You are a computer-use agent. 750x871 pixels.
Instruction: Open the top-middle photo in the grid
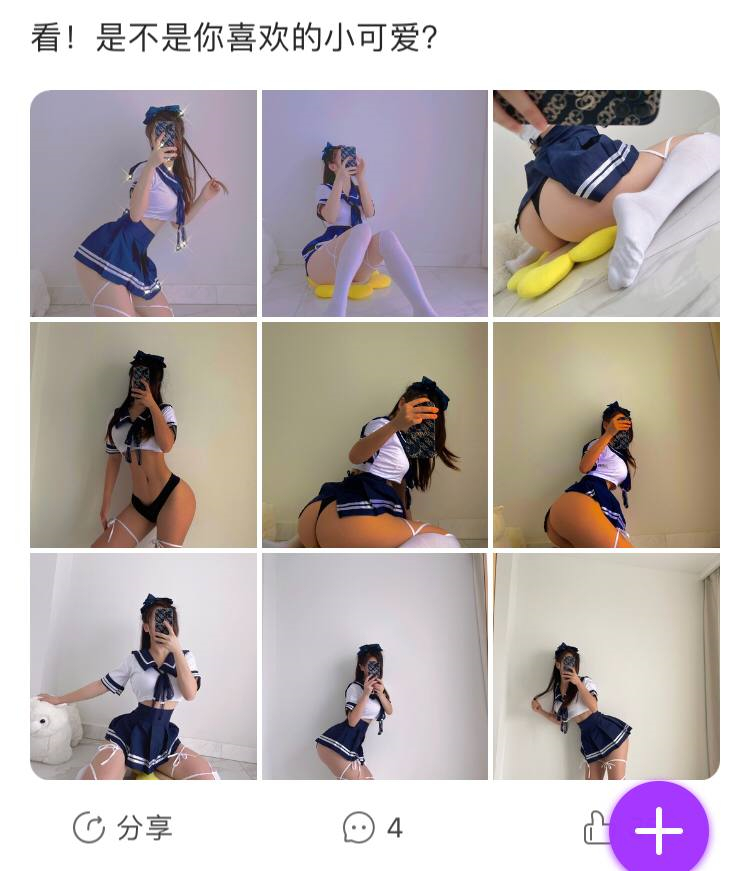point(375,203)
